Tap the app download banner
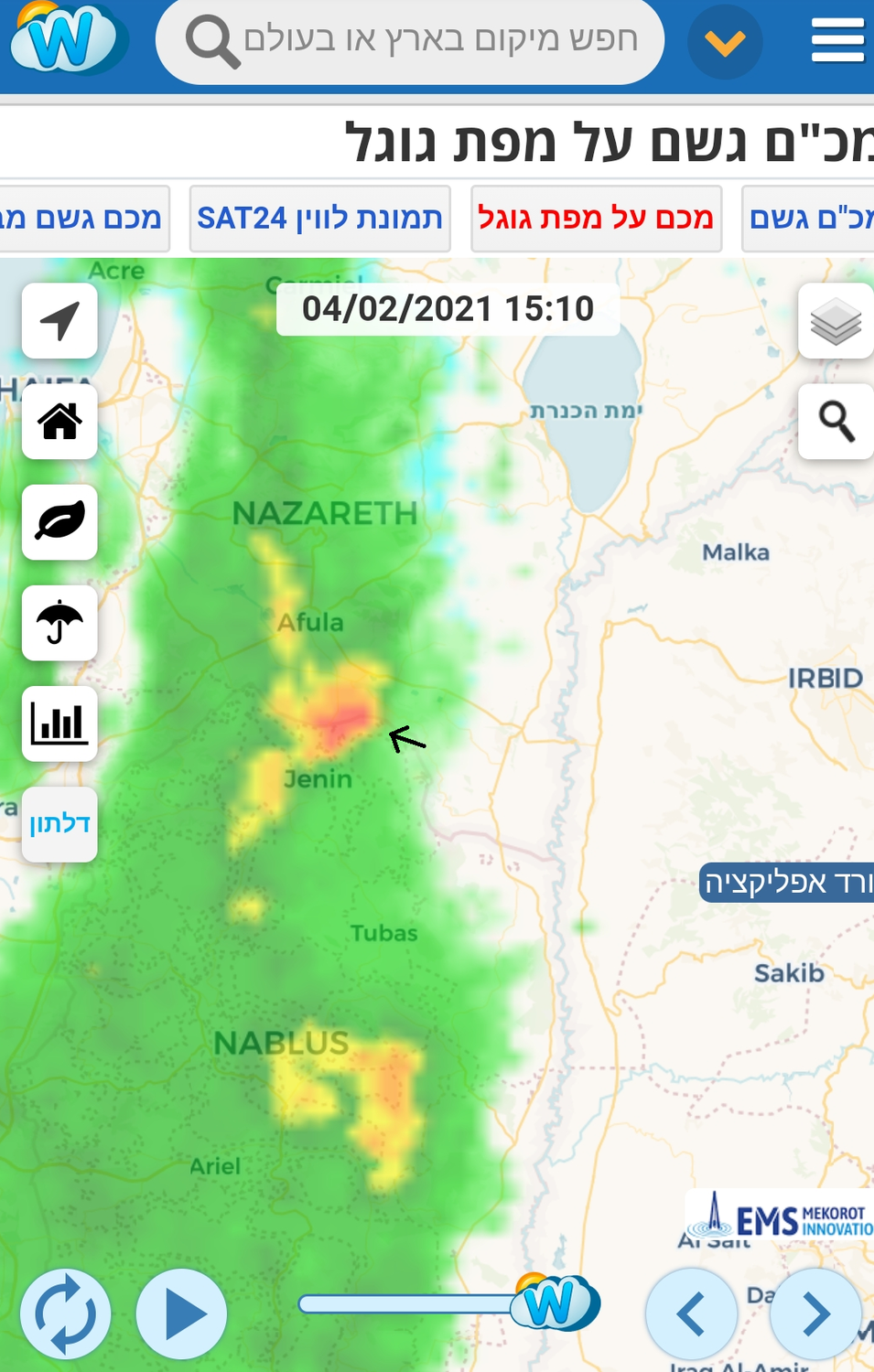This screenshot has width=874, height=1372. point(787,883)
